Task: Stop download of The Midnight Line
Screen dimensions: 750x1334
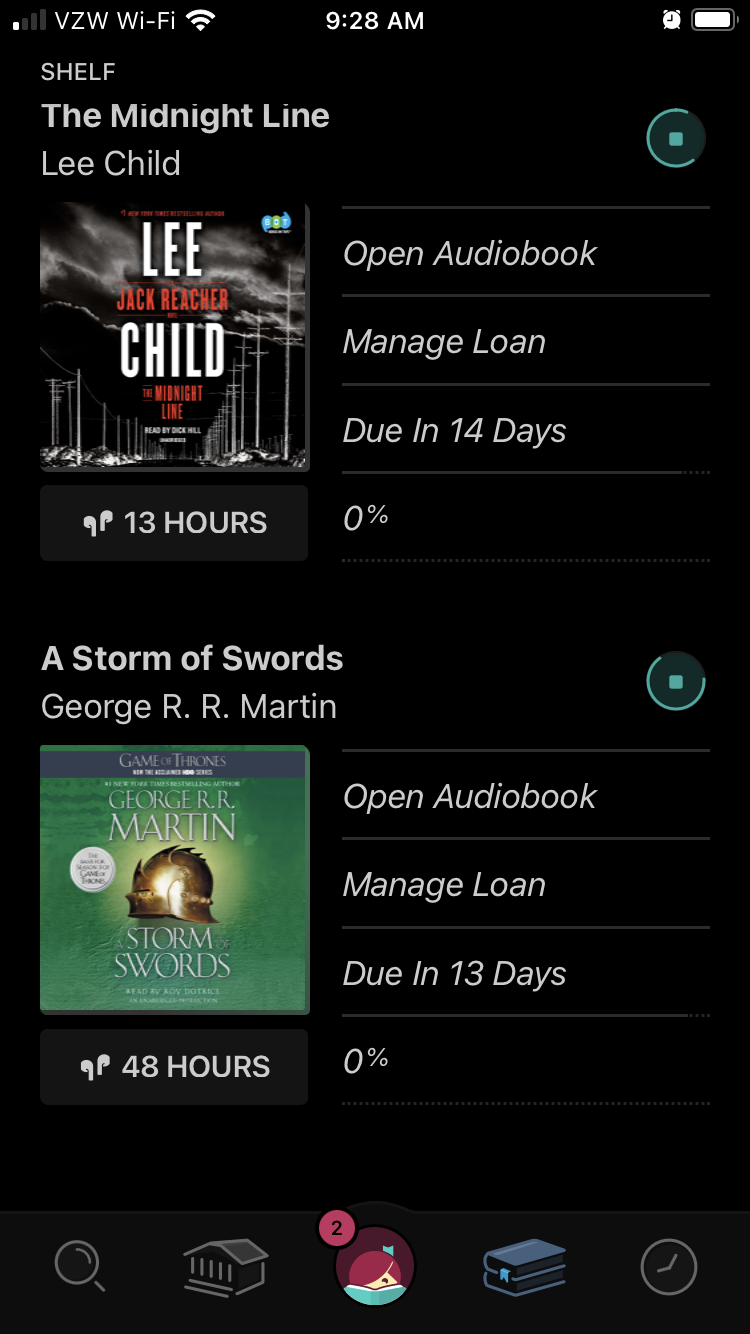Action: pyautogui.click(x=676, y=139)
